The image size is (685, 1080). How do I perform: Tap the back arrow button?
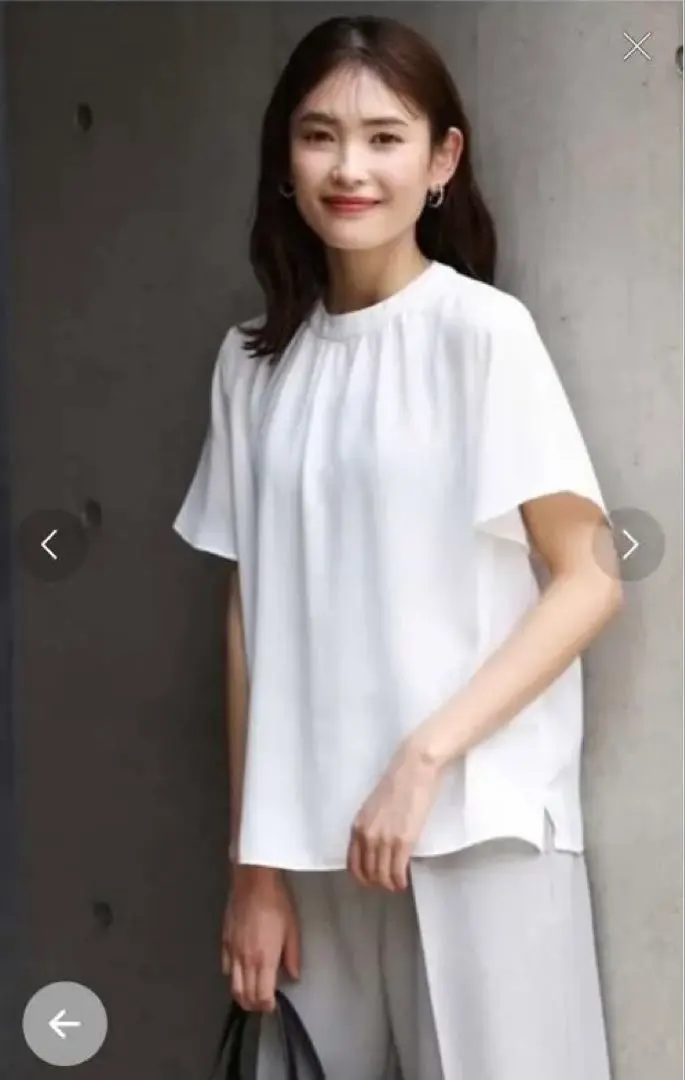(65, 1023)
